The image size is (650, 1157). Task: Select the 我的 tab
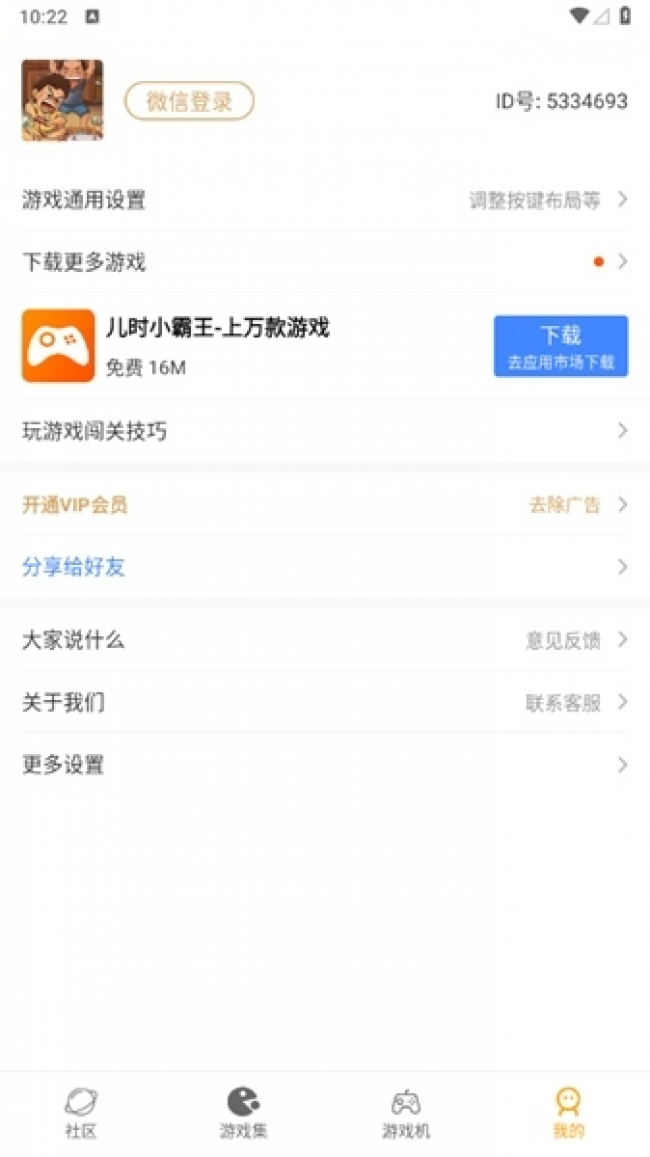tap(568, 1114)
